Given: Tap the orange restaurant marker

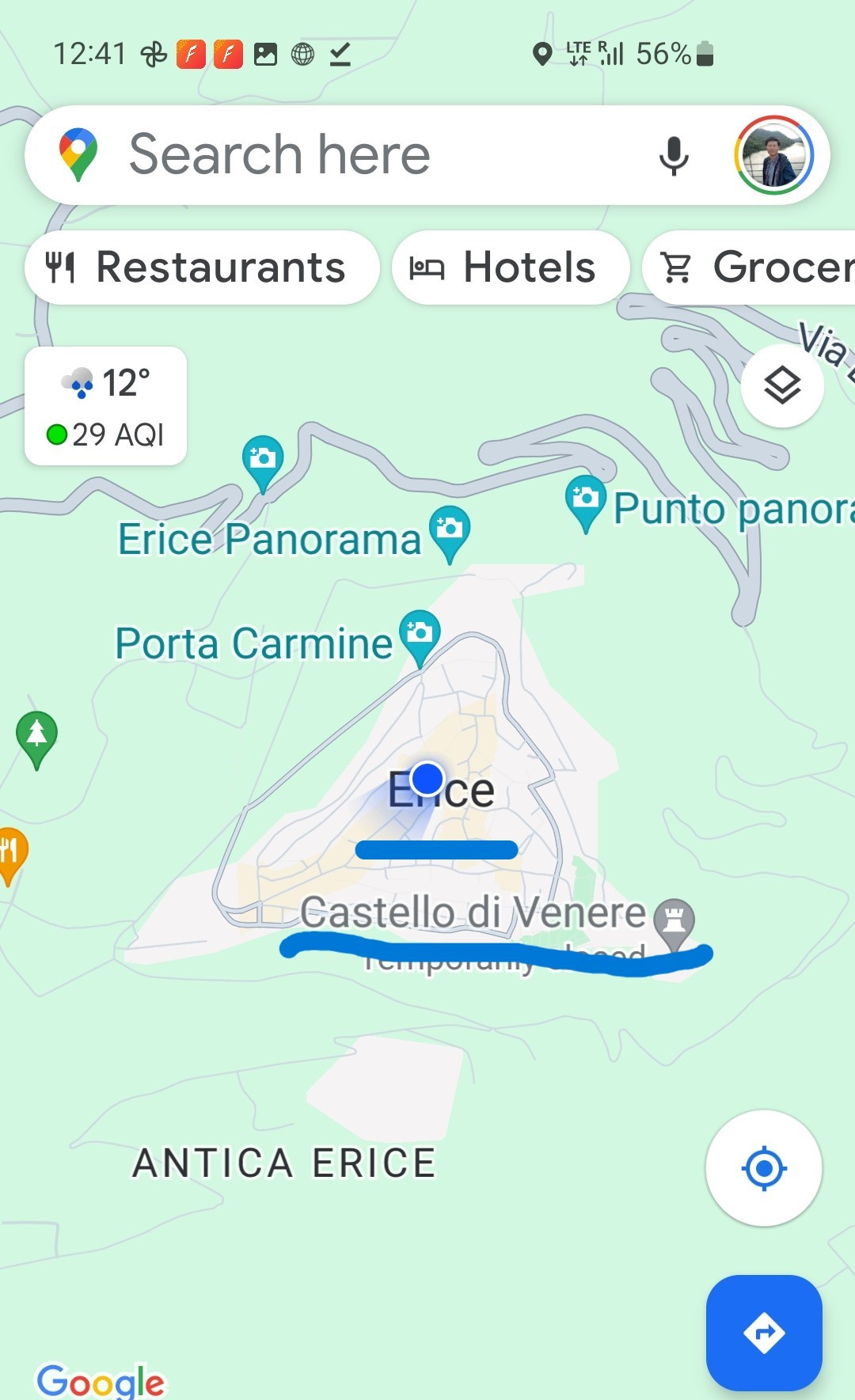Looking at the screenshot, I should tap(9, 853).
